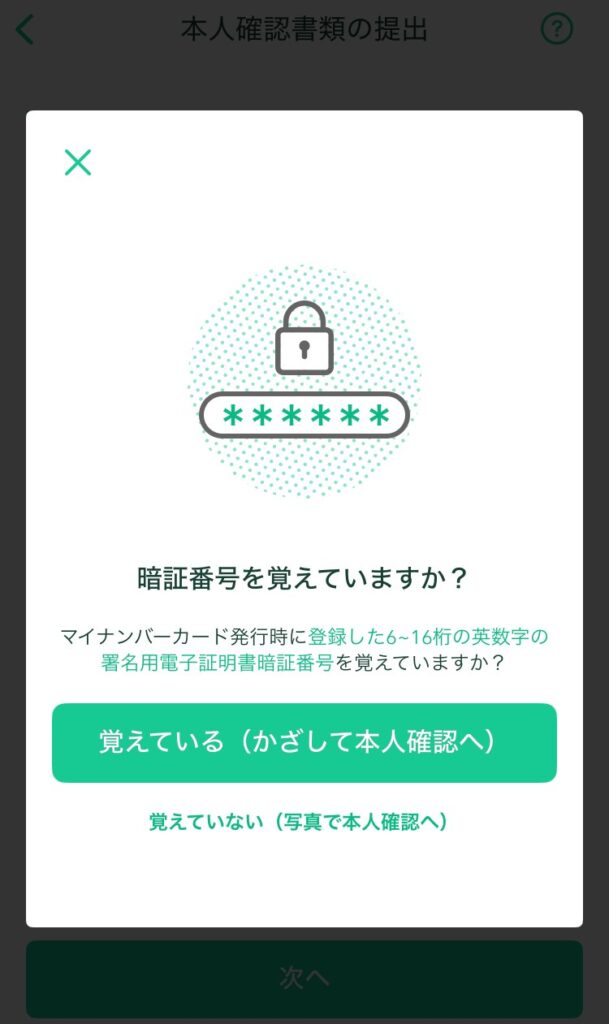This screenshot has width=609, height=1024.
Task: Tap 覚えている（かざして本人確認へ）button
Action: point(304,743)
